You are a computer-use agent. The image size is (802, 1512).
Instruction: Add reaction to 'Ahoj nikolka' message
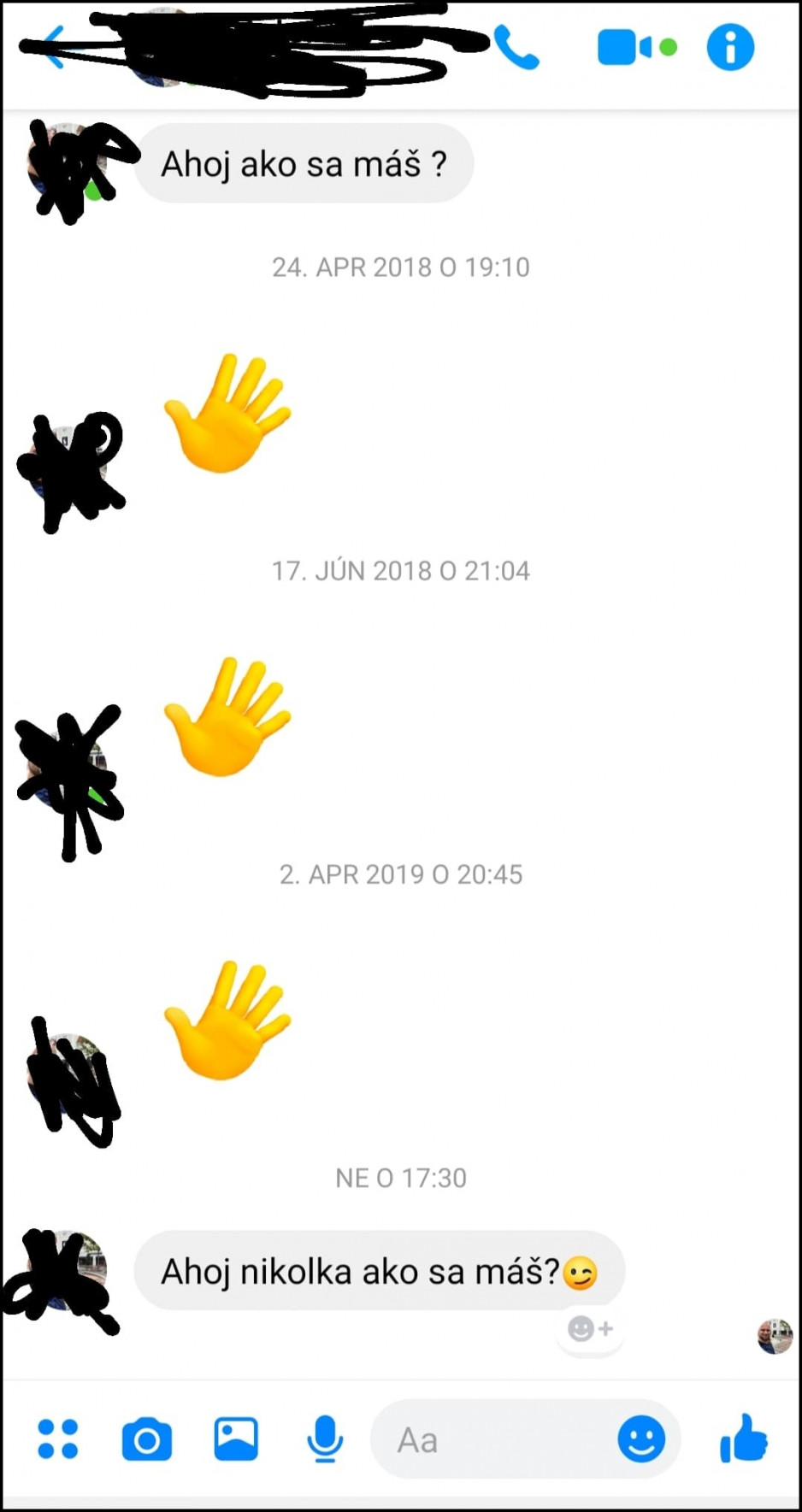pos(590,1329)
